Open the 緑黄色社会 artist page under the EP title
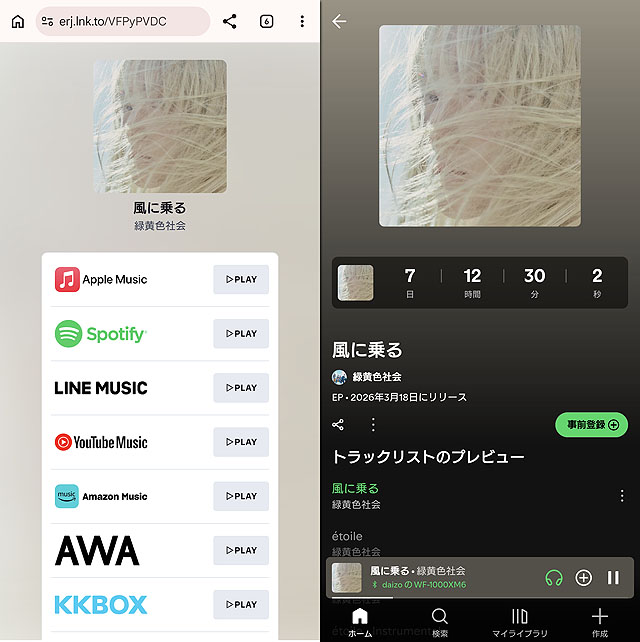This screenshot has height=642, width=640. click(376, 377)
